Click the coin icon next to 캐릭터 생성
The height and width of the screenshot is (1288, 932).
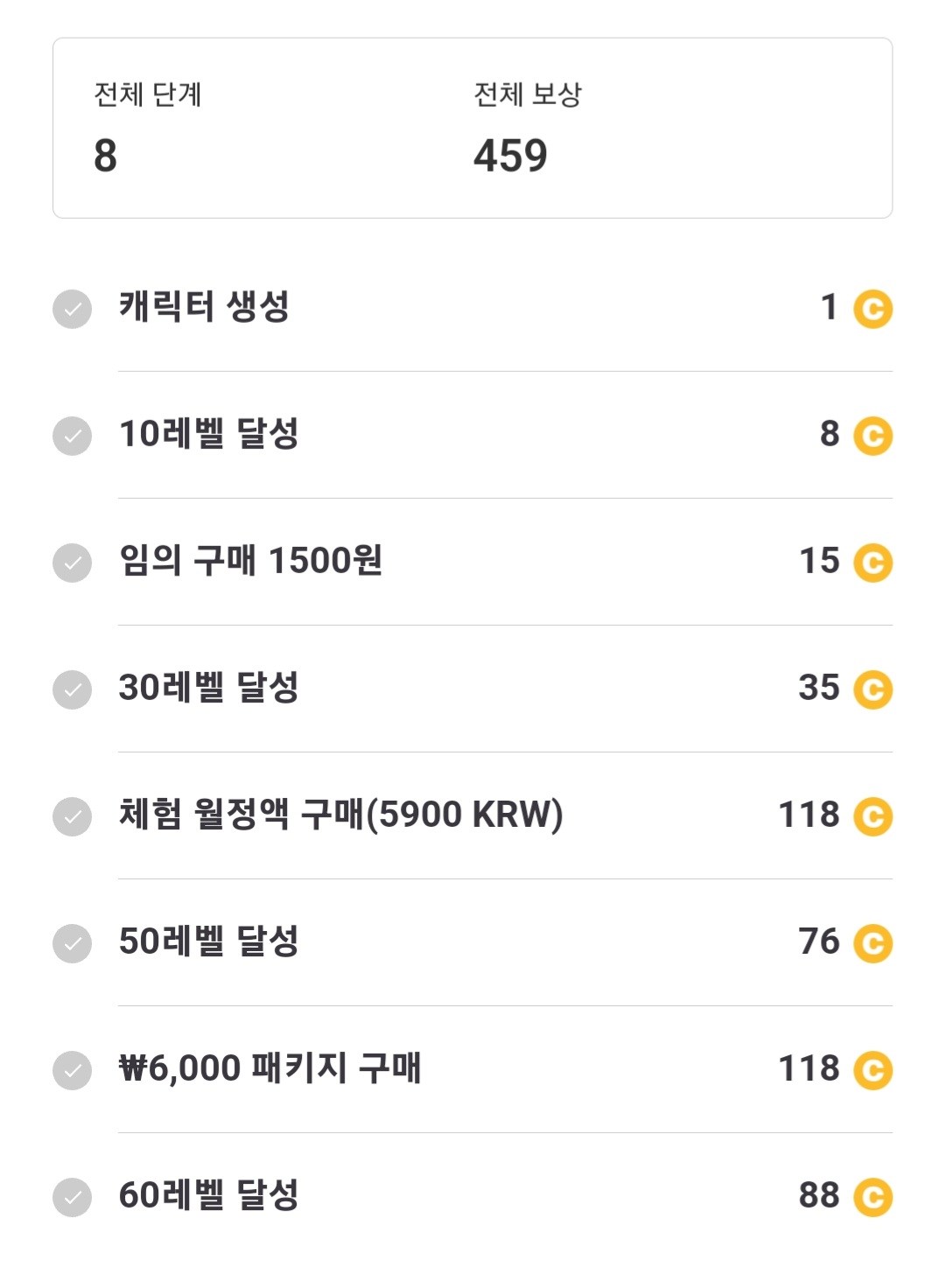tap(872, 311)
